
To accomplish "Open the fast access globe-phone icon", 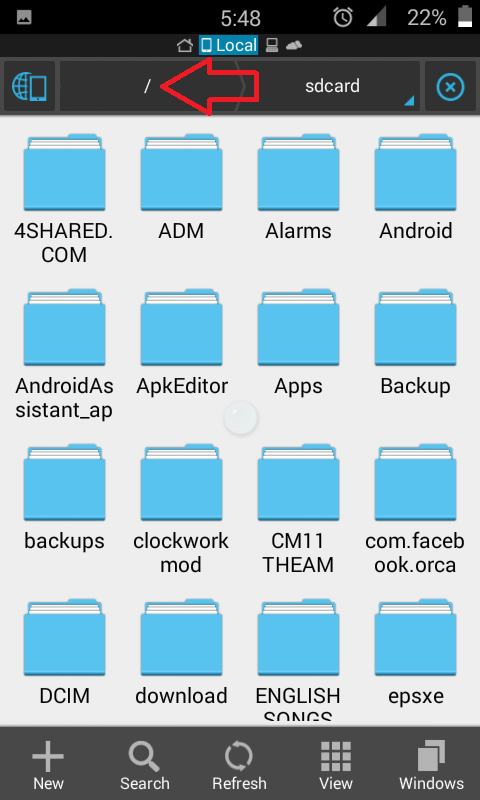I will [29, 86].
